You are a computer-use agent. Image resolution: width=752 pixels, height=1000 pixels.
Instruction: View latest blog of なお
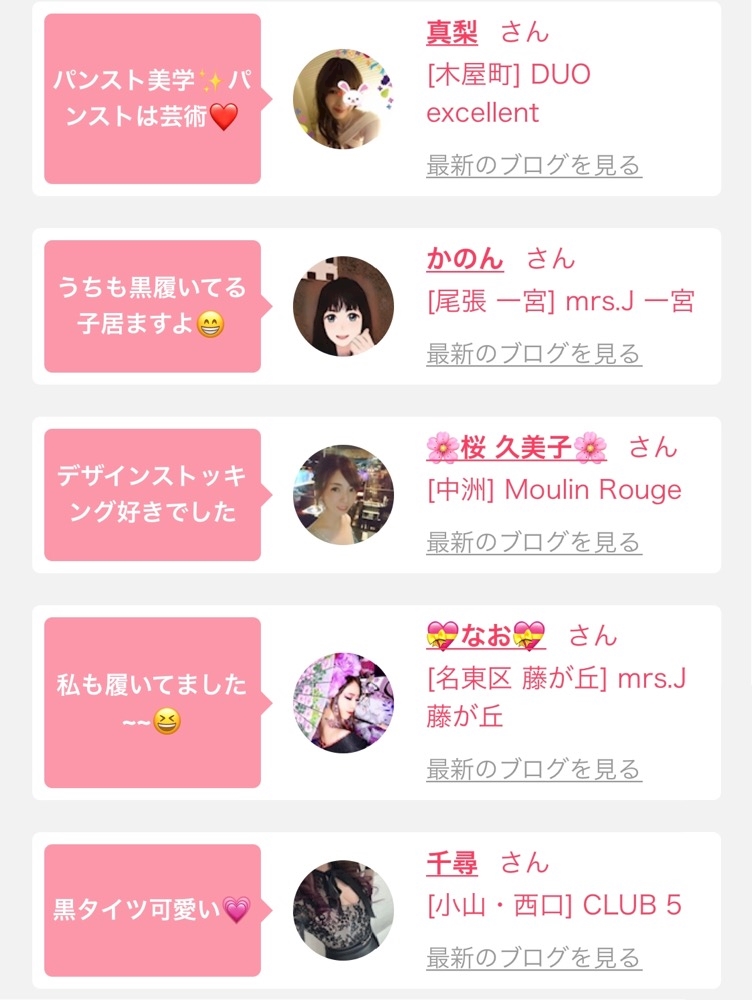pos(534,769)
